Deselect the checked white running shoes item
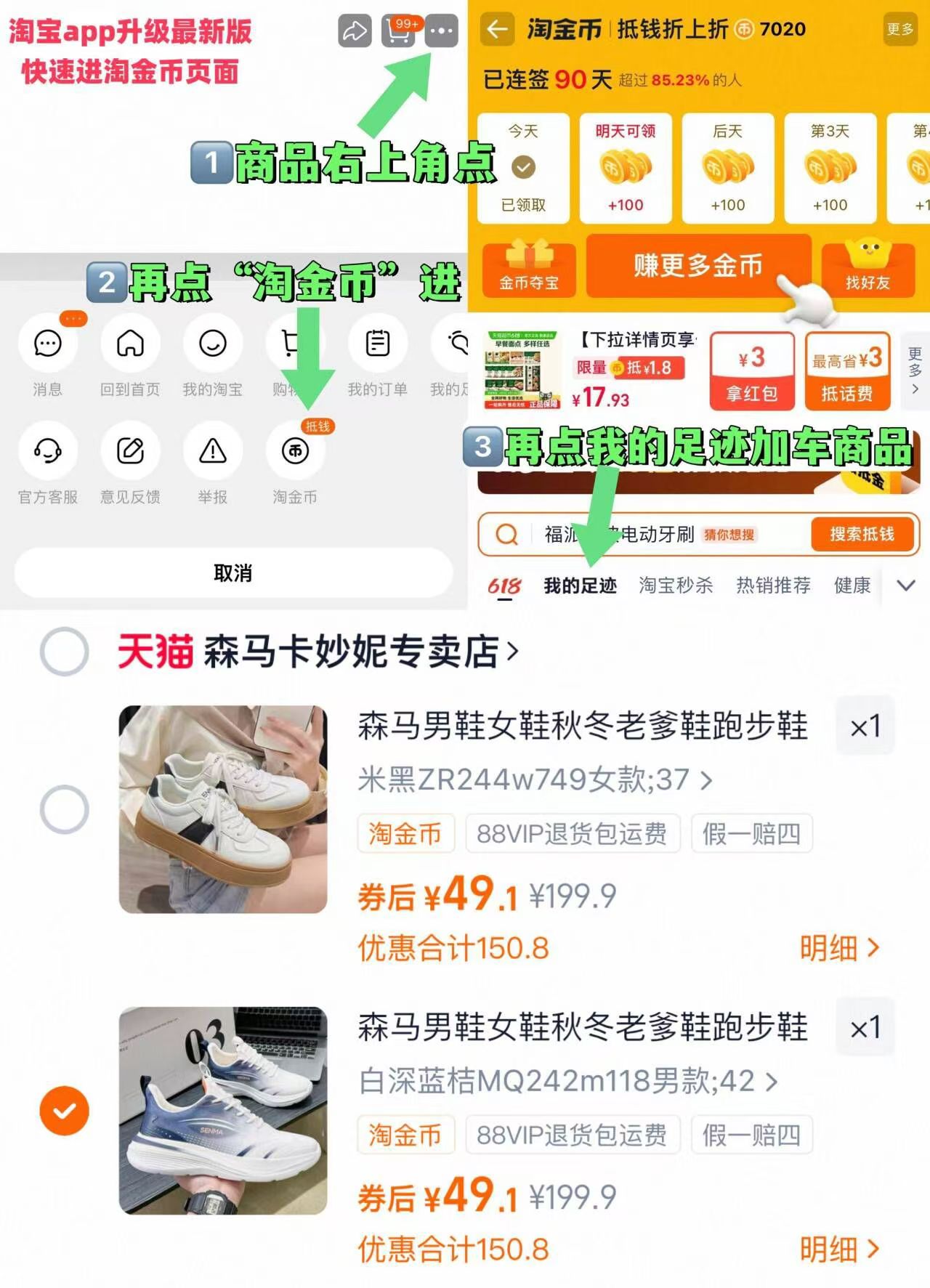 tap(66, 1110)
